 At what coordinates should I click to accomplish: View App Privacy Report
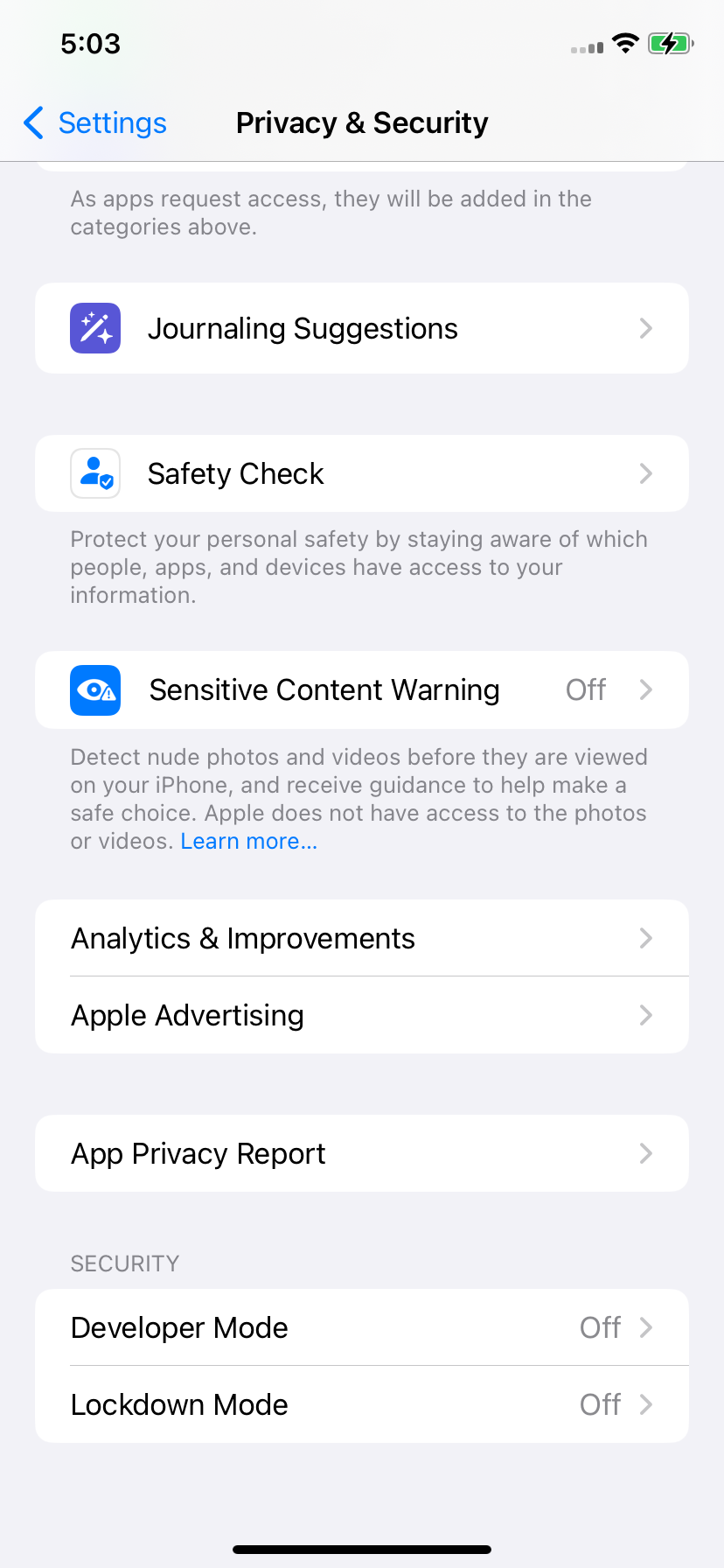click(x=361, y=1153)
